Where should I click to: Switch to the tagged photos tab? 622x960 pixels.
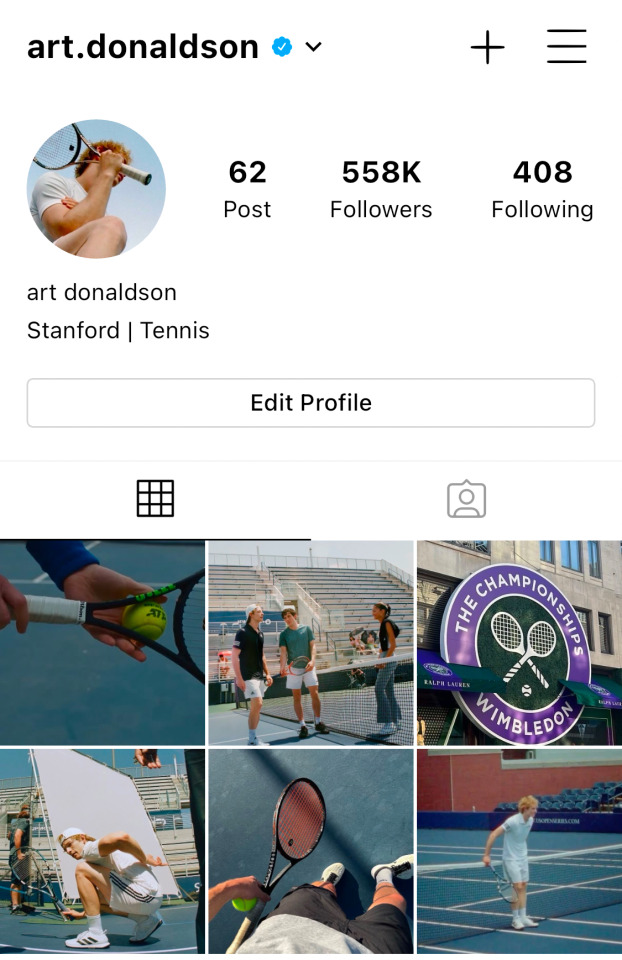click(466, 499)
